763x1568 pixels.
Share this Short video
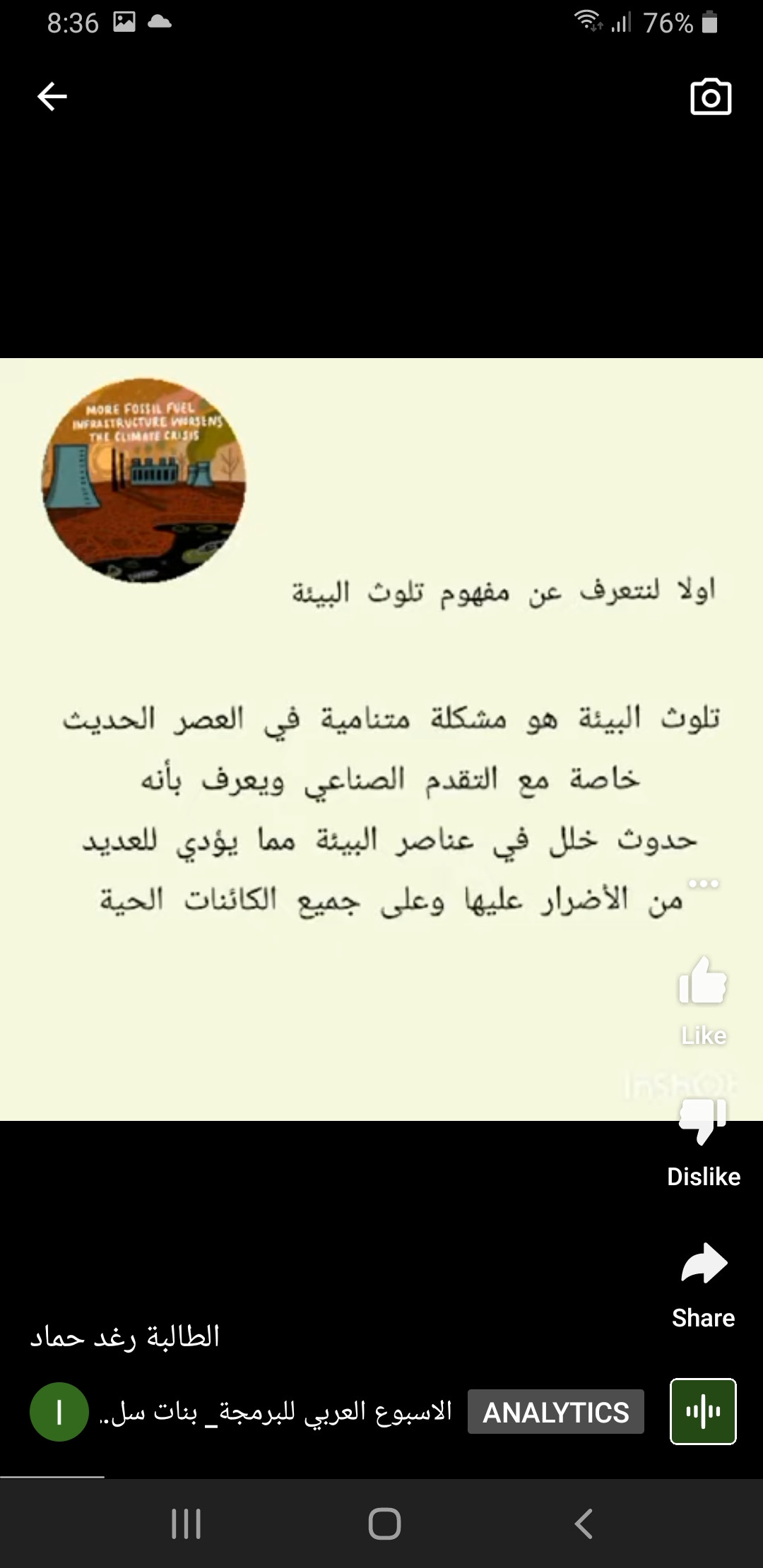click(704, 1285)
